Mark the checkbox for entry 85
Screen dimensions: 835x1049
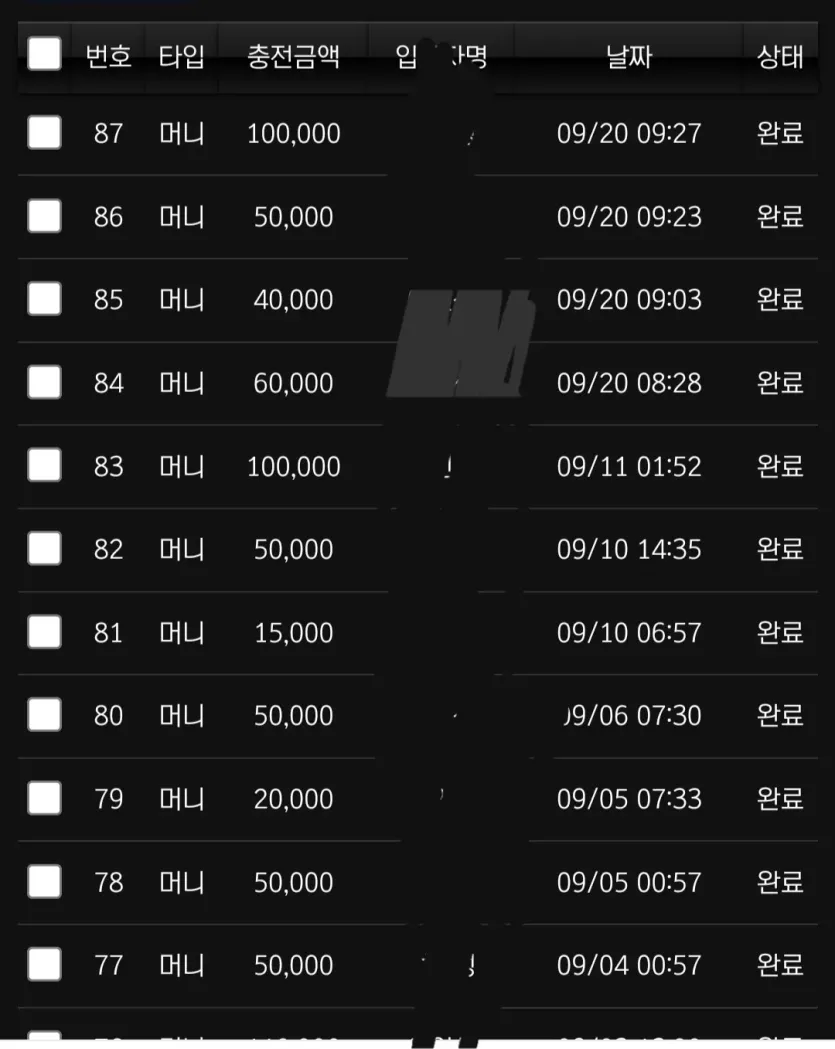(44, 299)
